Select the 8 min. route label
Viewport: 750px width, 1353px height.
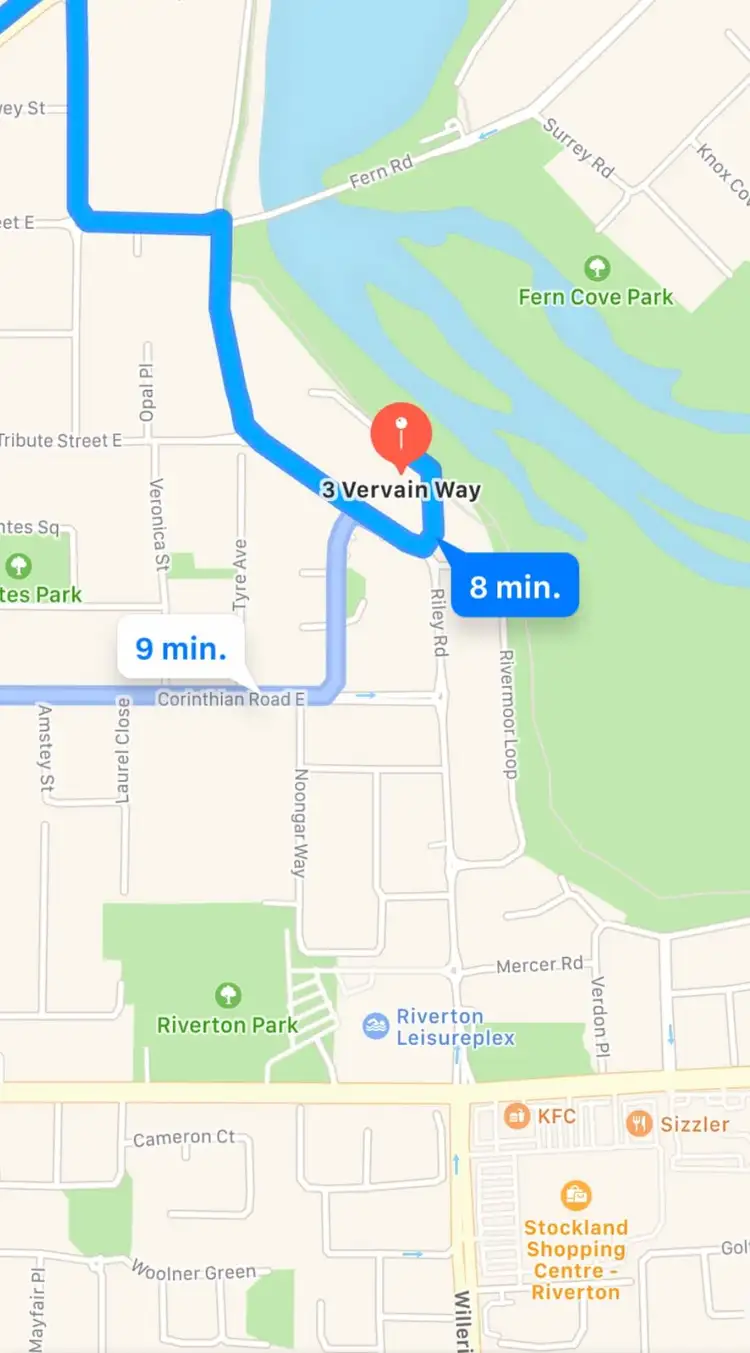coord(515,586)
